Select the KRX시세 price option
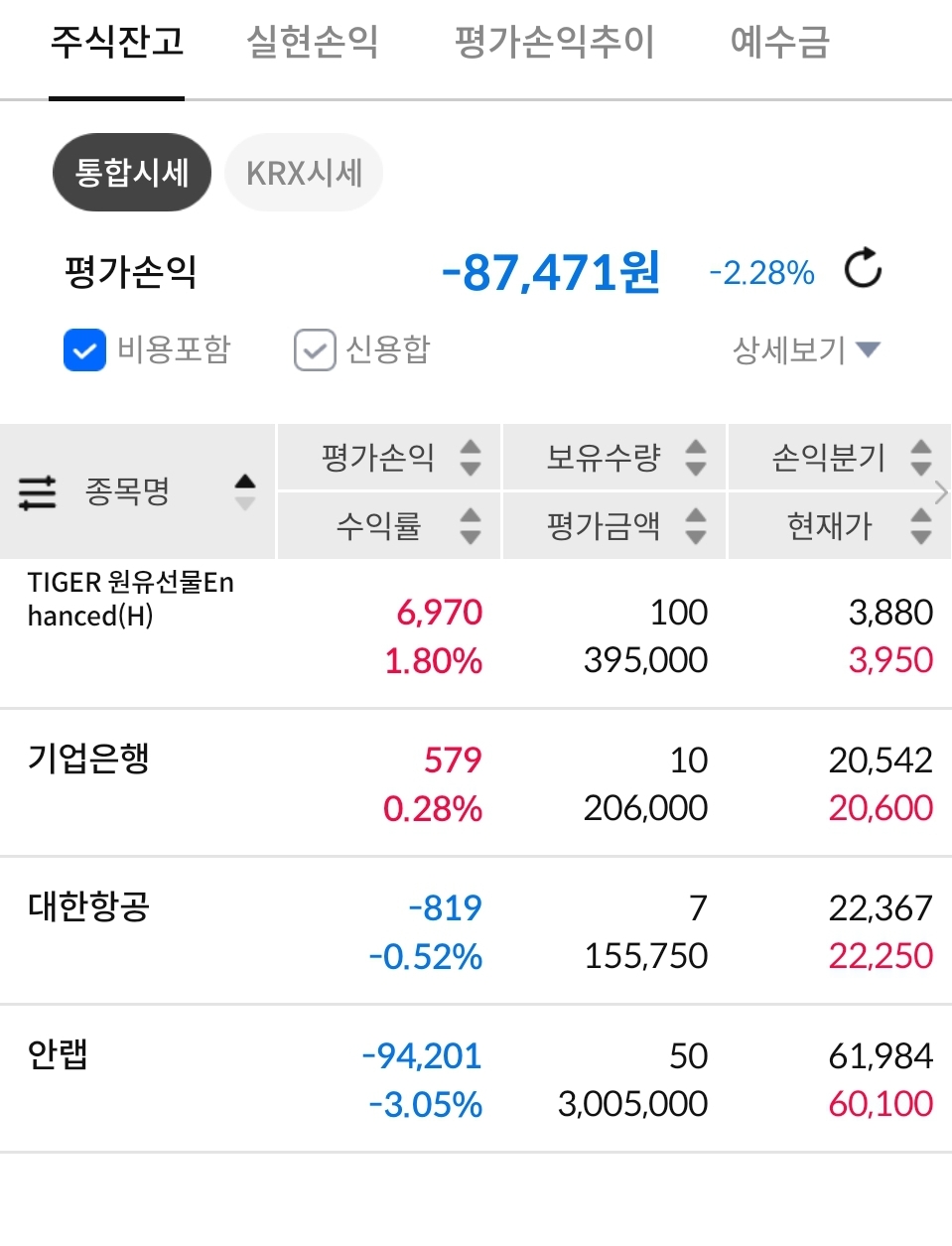The image size is (952, 1246). pyautogui.click(x=304, y=173)
